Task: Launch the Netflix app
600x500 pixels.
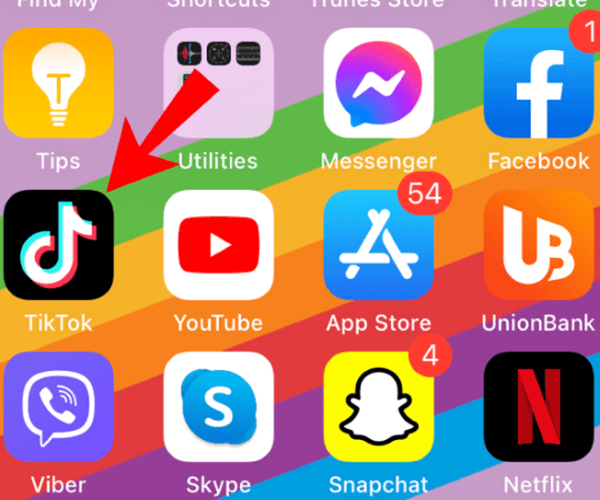Action: click(x=538, y=406)
